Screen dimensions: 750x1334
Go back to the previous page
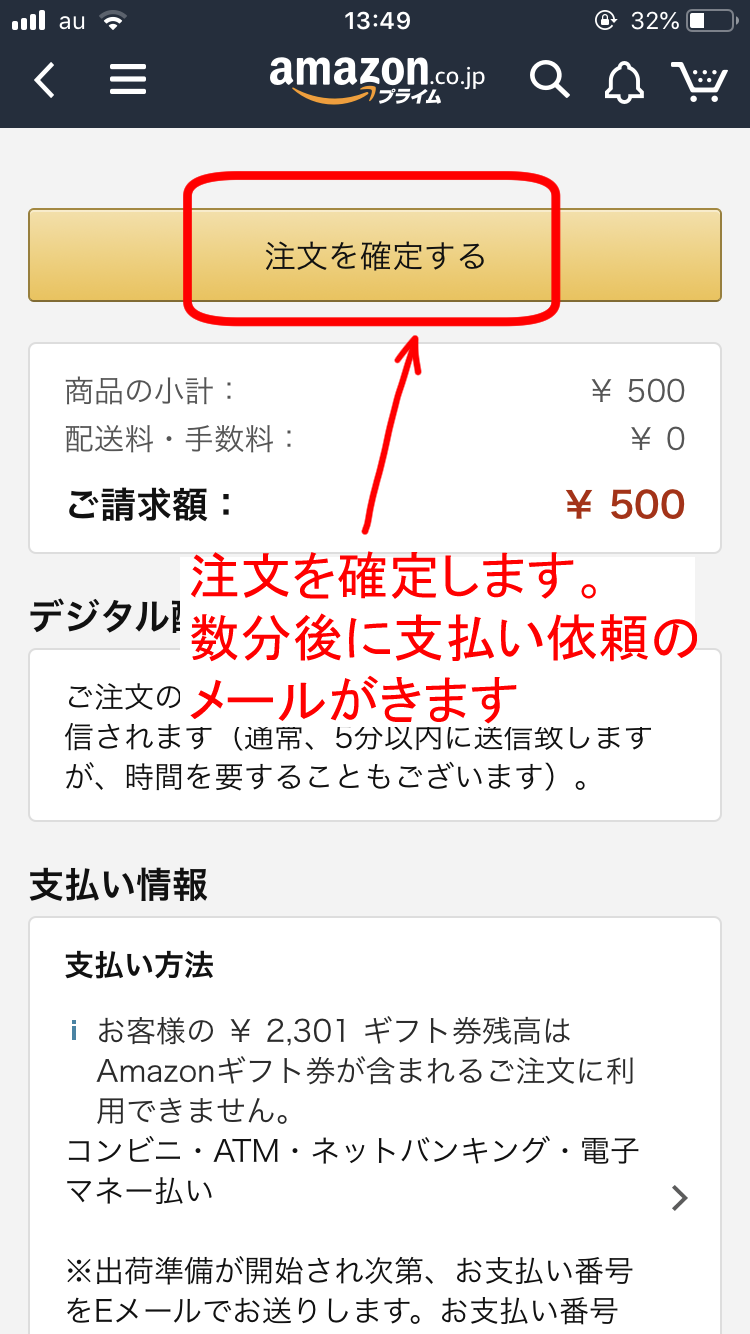[x=45, y=80]
